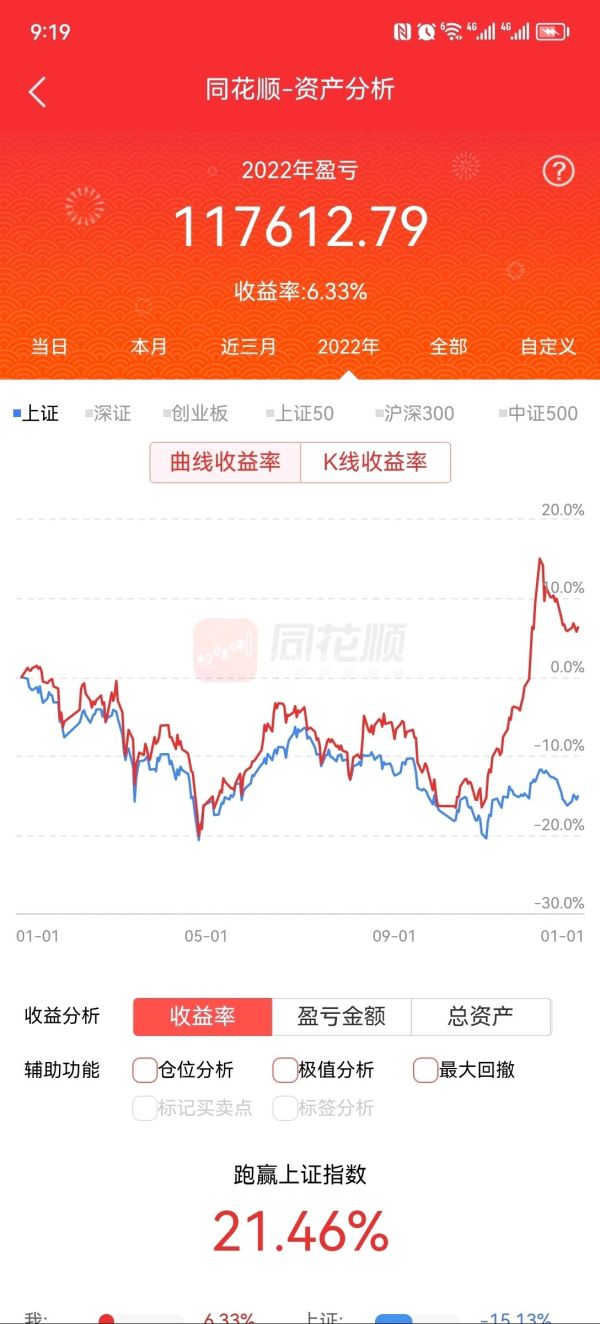
Task: Go back using the top-left arrow
Action: 37,91
